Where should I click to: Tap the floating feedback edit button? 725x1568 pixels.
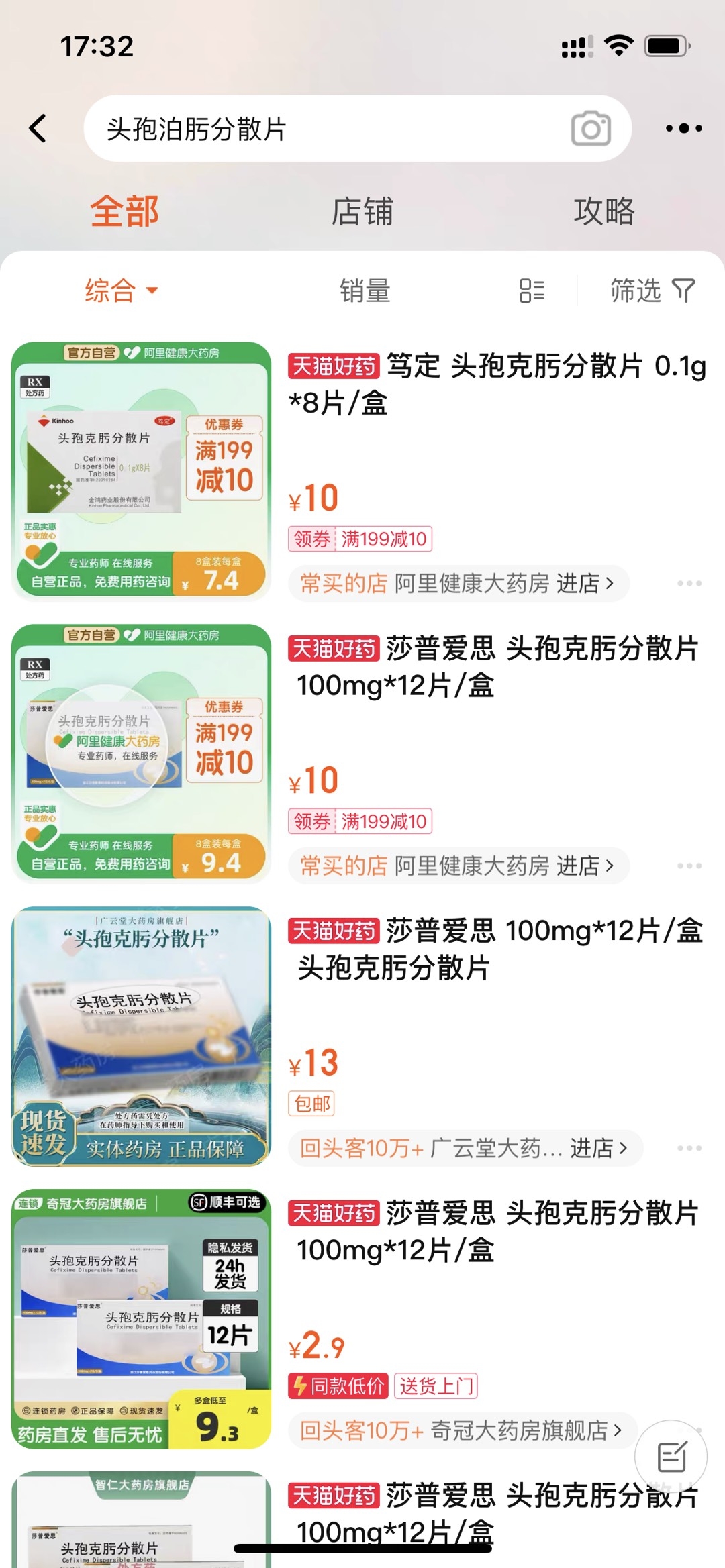coord(671,1457)
